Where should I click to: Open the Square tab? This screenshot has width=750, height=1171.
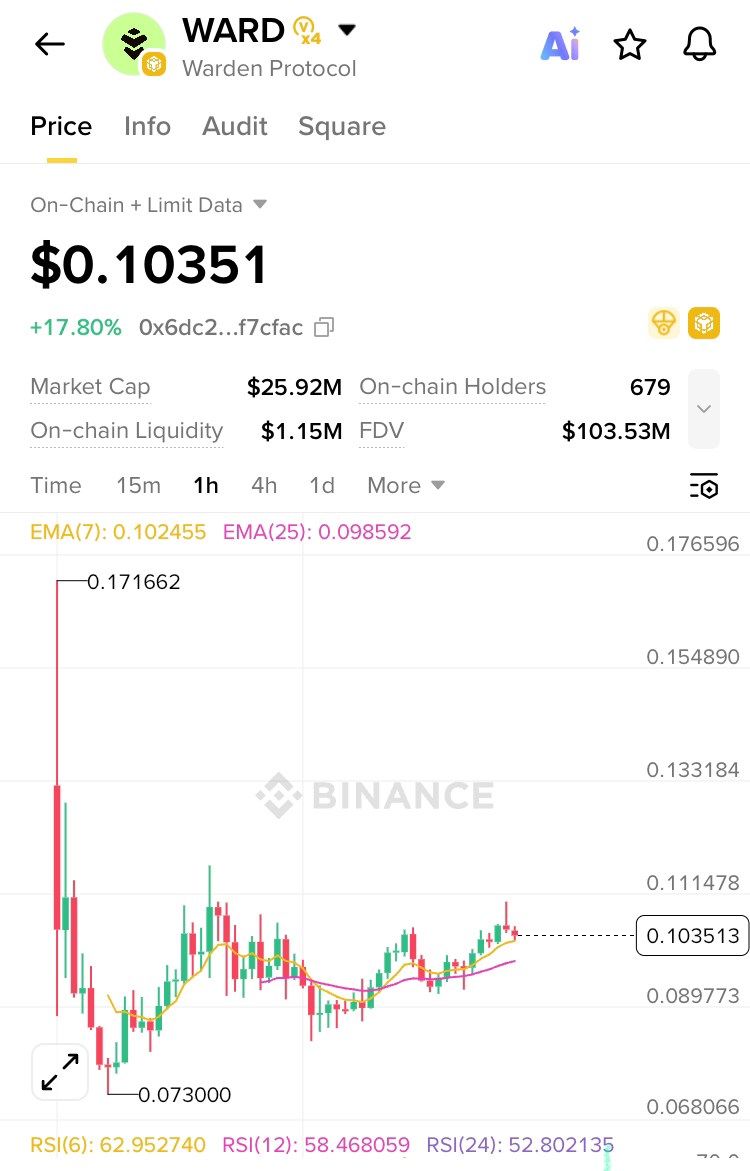click(342, 126)
